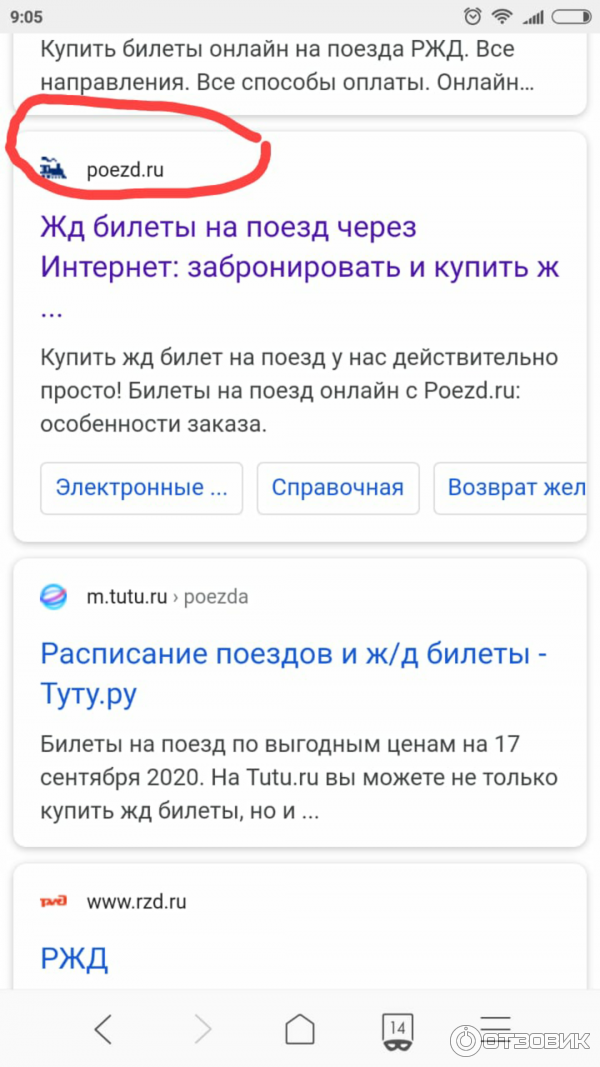Open the Справочная sitelink chip
Viewport: 600px width, 1067px height.
pyautogui.click(x=338, y=488)
